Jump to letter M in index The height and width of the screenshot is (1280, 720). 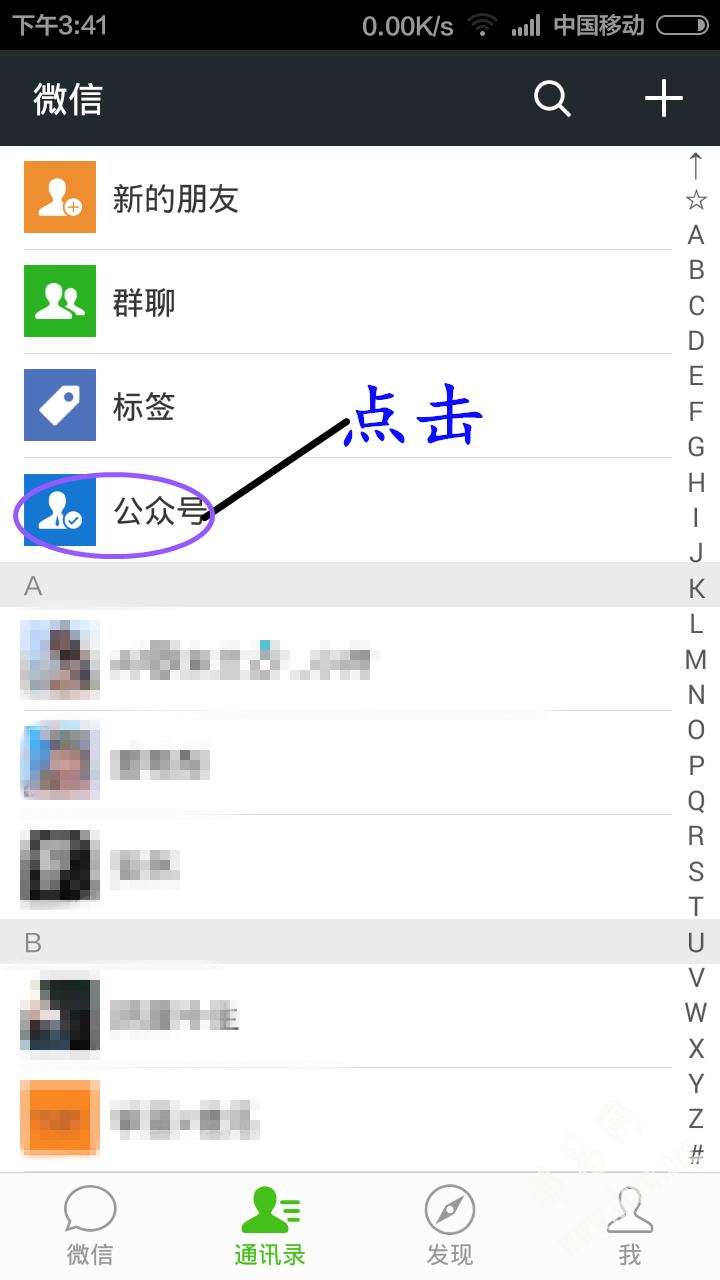(x=696, y=660)
